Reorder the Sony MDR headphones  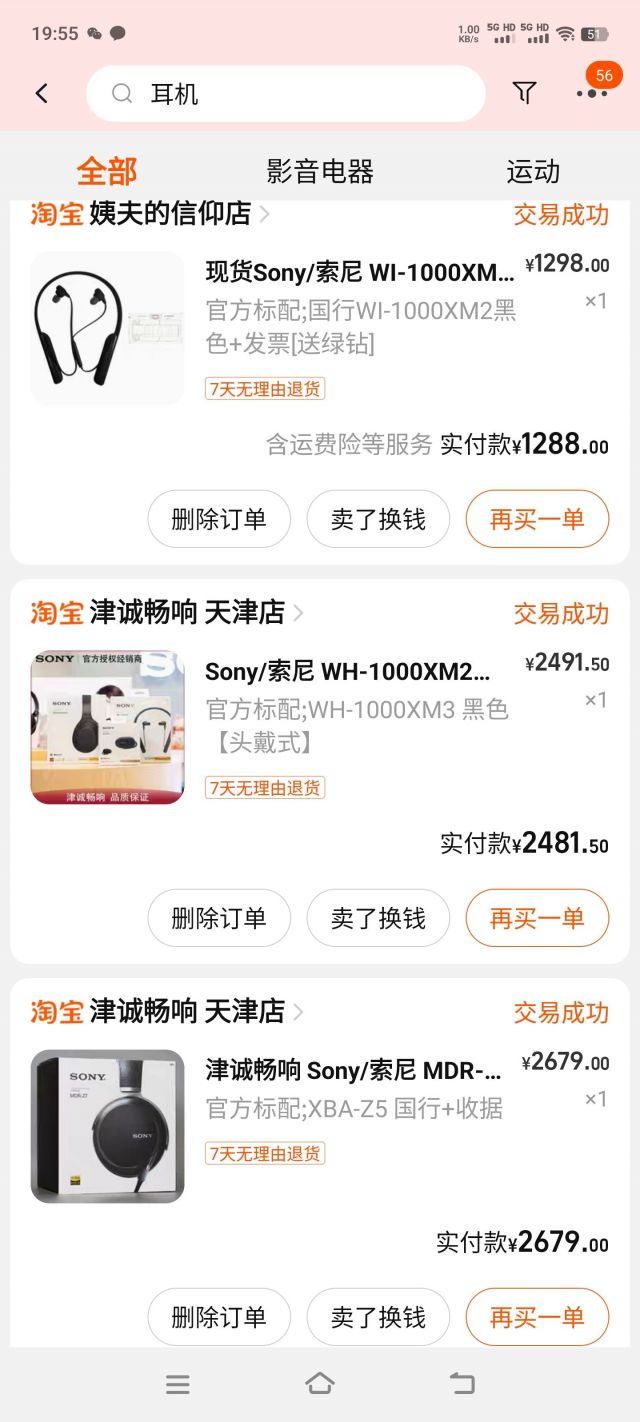click(x=537, y=1317)
